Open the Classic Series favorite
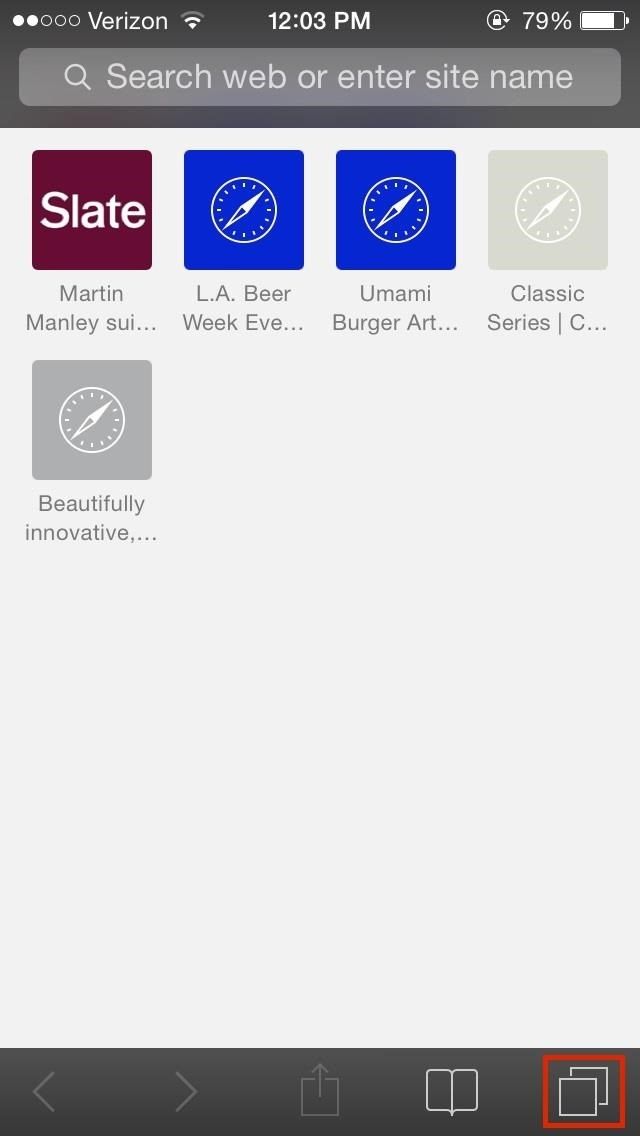The image size is (640, 1136). [x=548, y=211]
